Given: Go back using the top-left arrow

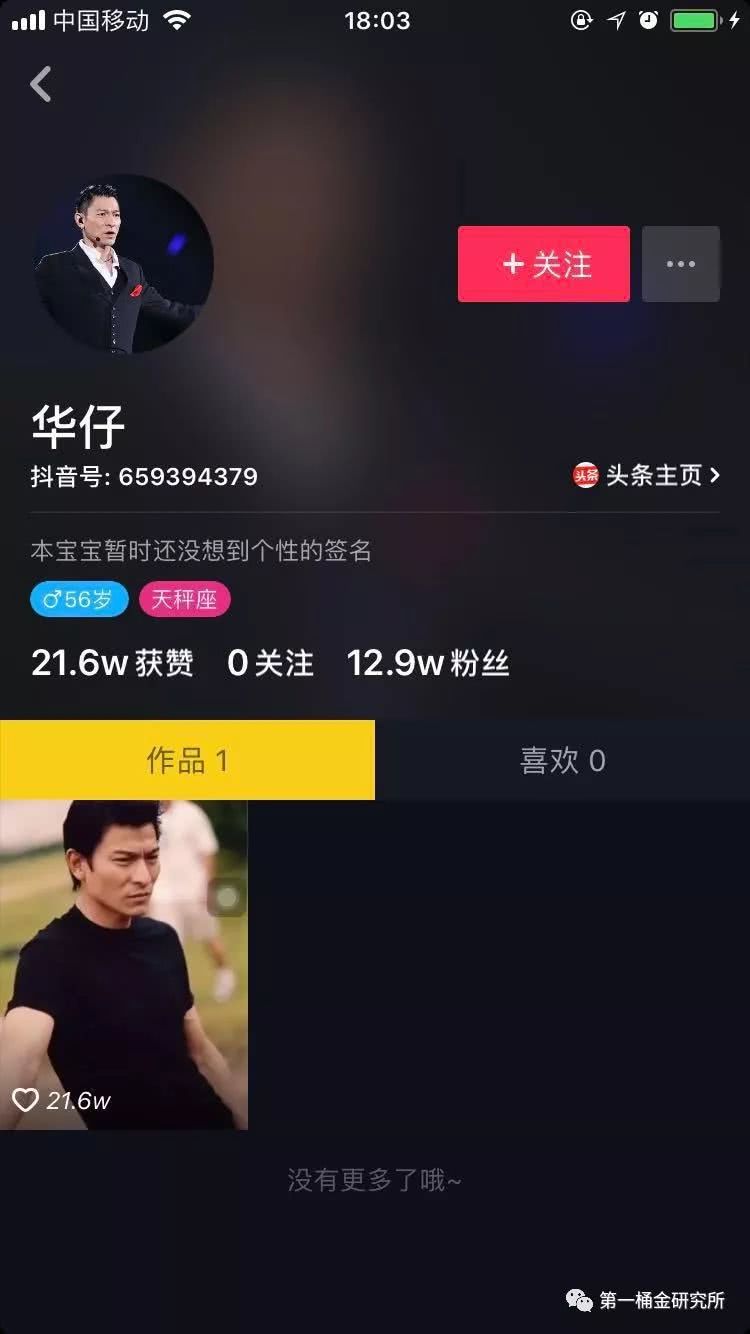Looking at the screenshot, I should click(41, 85).
